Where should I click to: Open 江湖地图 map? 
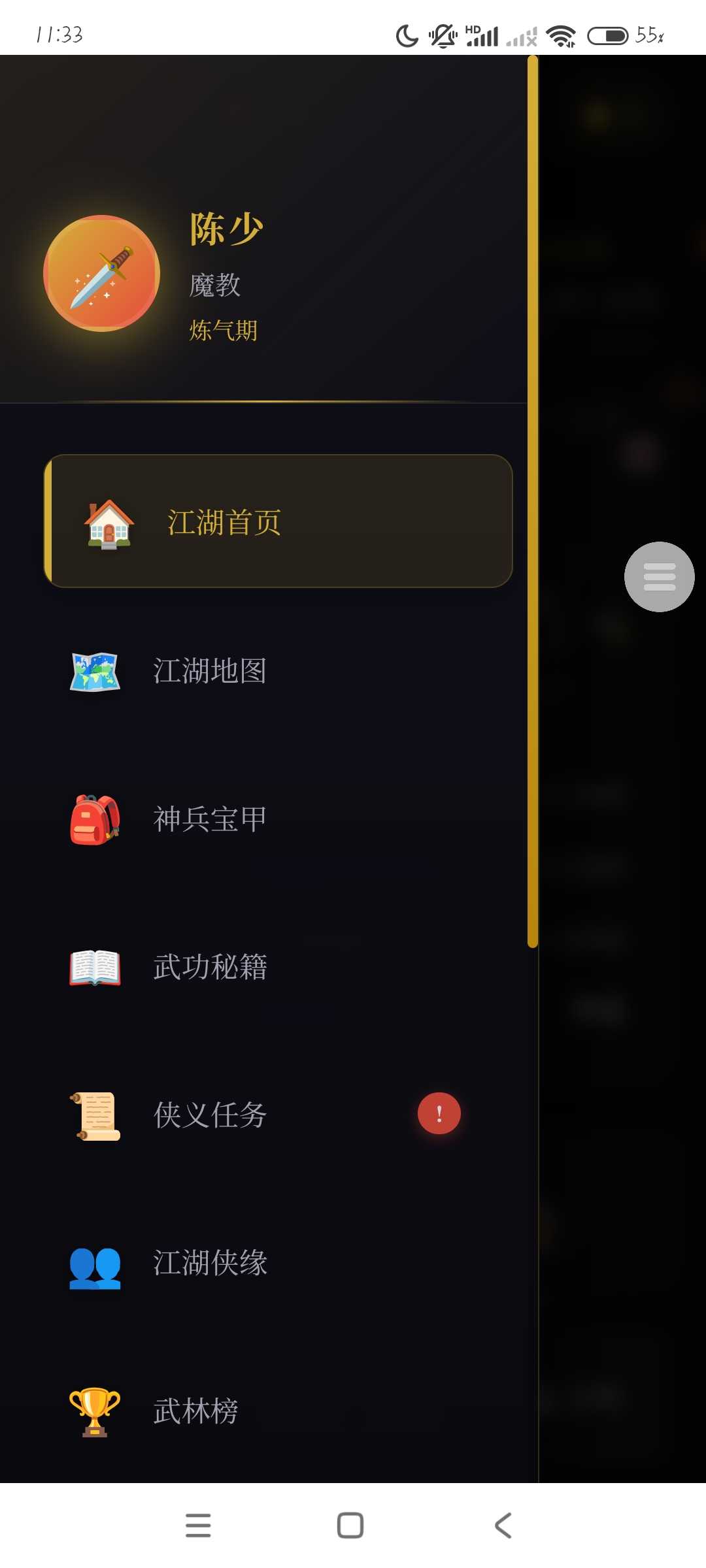click(x=209, y=671)
